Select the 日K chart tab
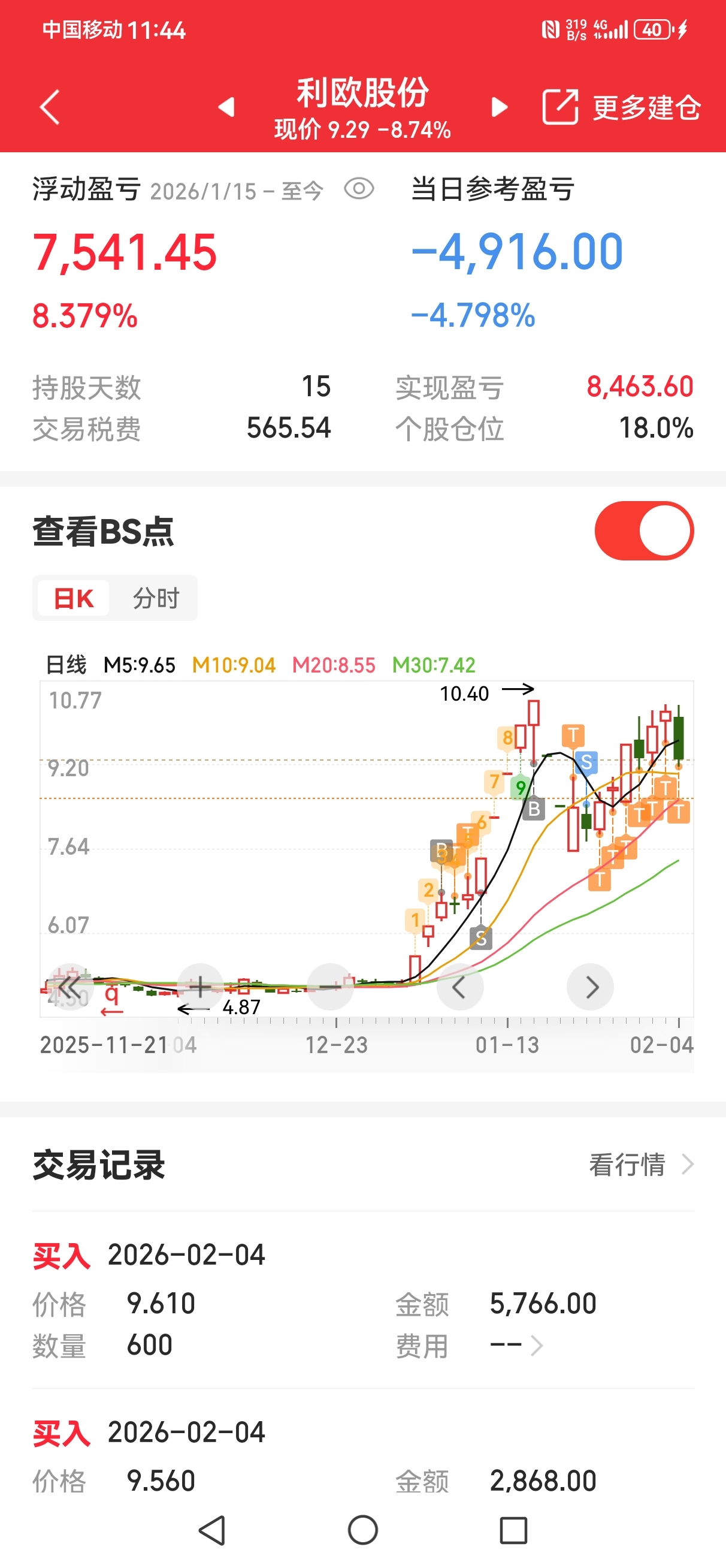Viewport: 726px width, 1568px height. (x=74, y=598)
